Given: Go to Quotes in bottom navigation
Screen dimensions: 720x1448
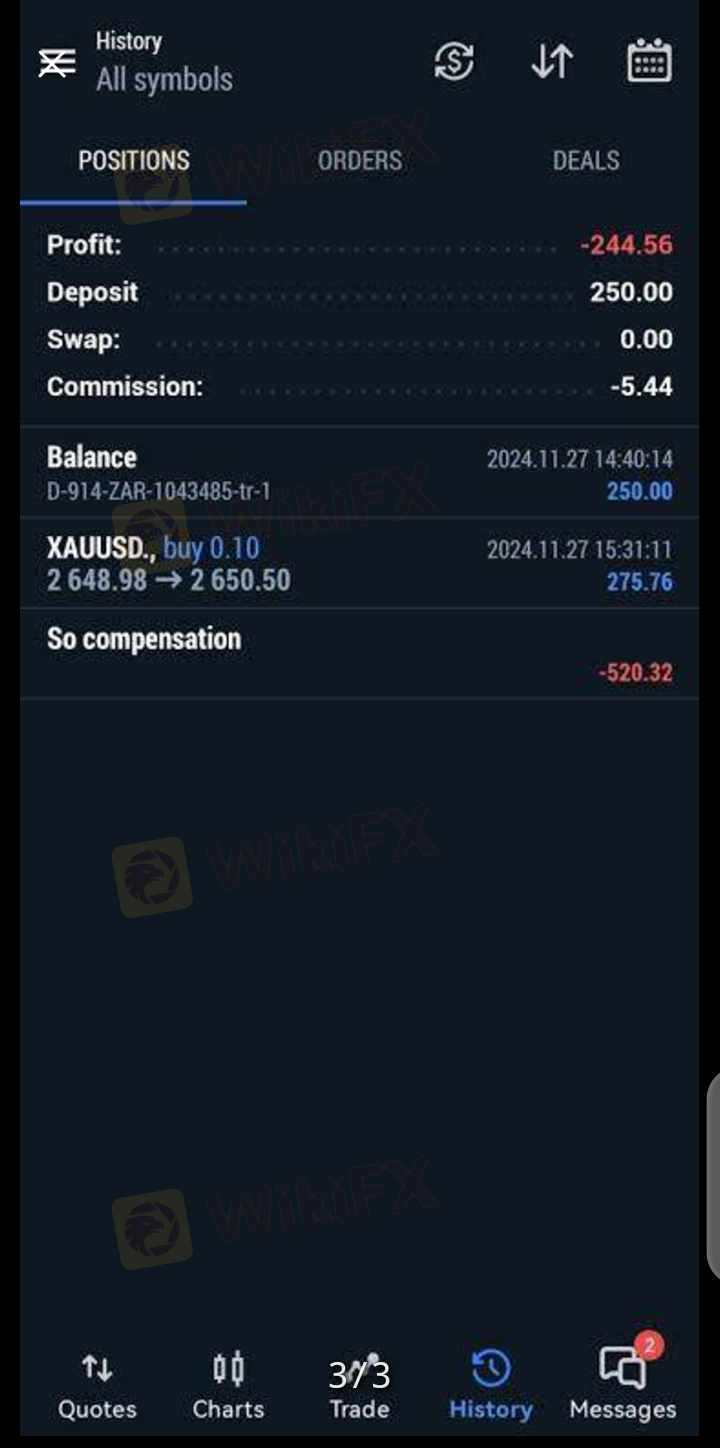Looking at the screenshot, I should 97,1386.
